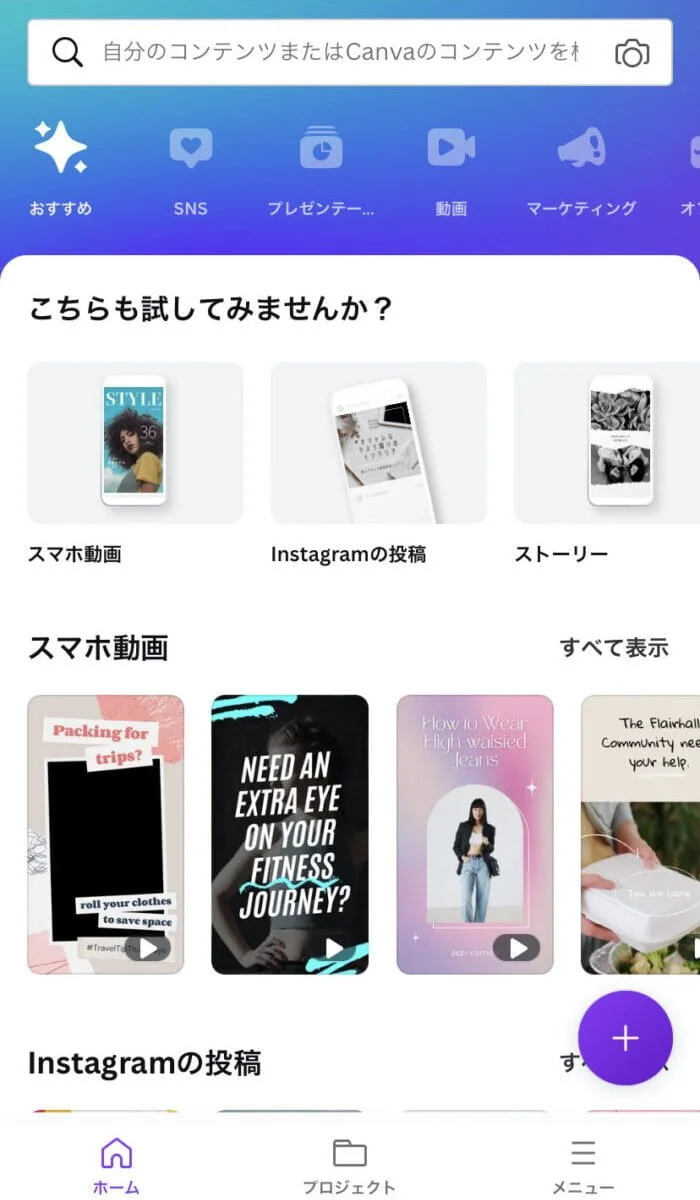Tap すべて表示 next to スマホ動画

[613, 648]
